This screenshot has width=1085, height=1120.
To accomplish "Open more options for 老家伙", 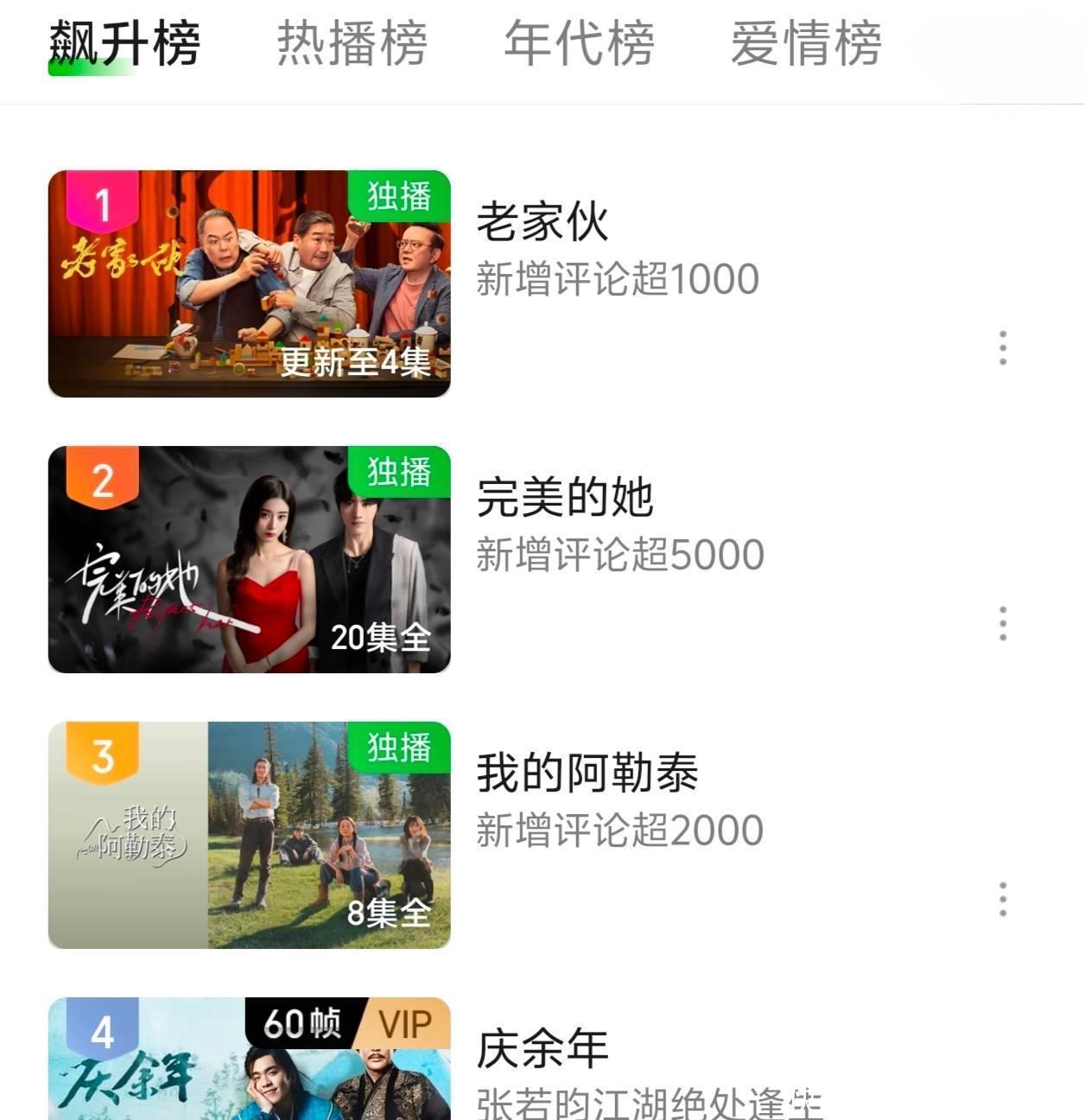I will point(1003,347).
